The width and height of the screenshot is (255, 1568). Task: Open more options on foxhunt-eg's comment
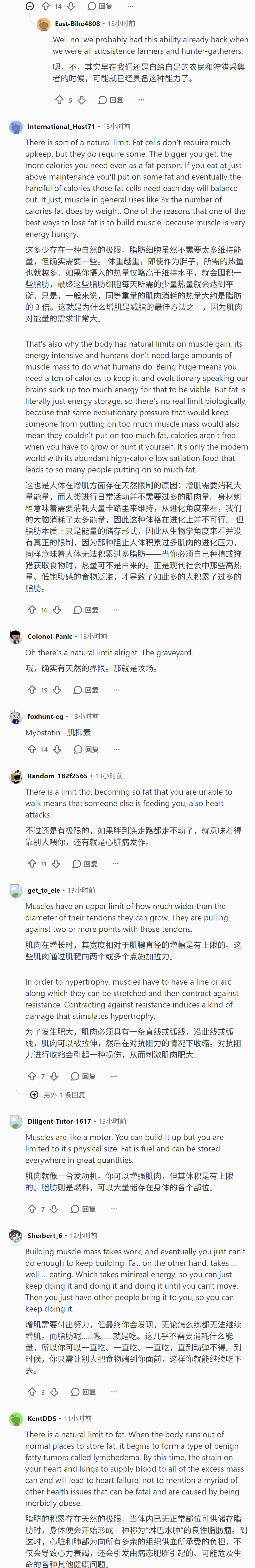[117, 749]
